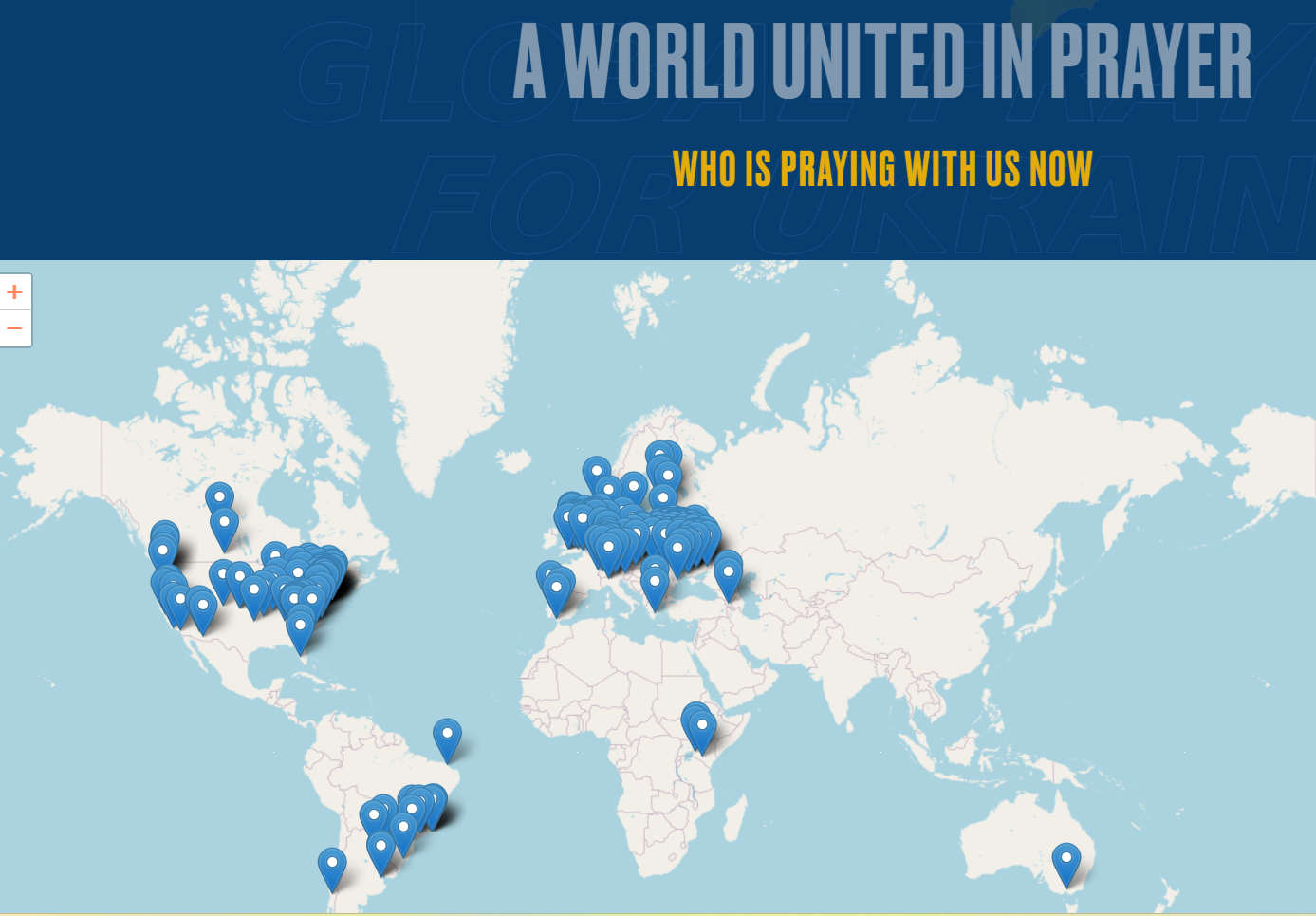This screenshot has width=1316, height=916.
Task: Select the marker in Georgia near the Caucasus
Action: pos(729,574)
